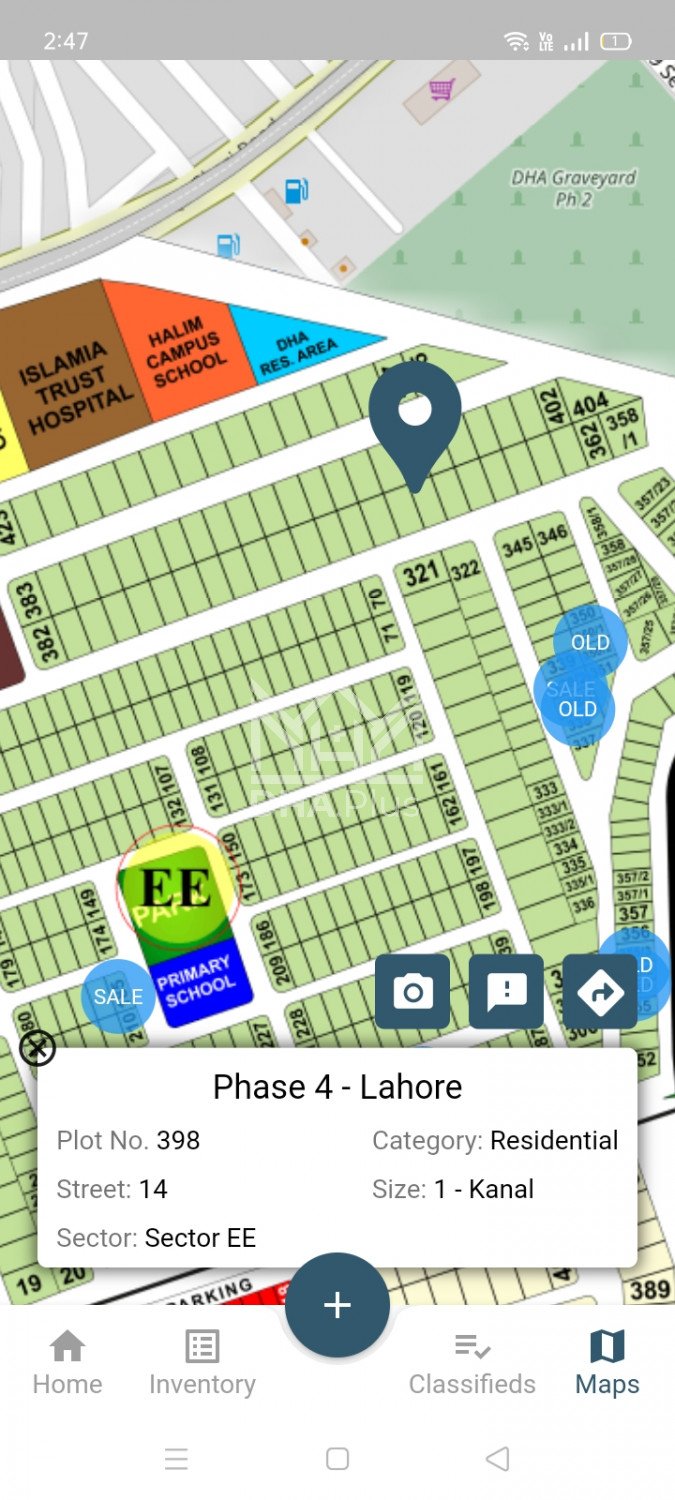Open the OLD marker near plot 350

click(590, 642)
